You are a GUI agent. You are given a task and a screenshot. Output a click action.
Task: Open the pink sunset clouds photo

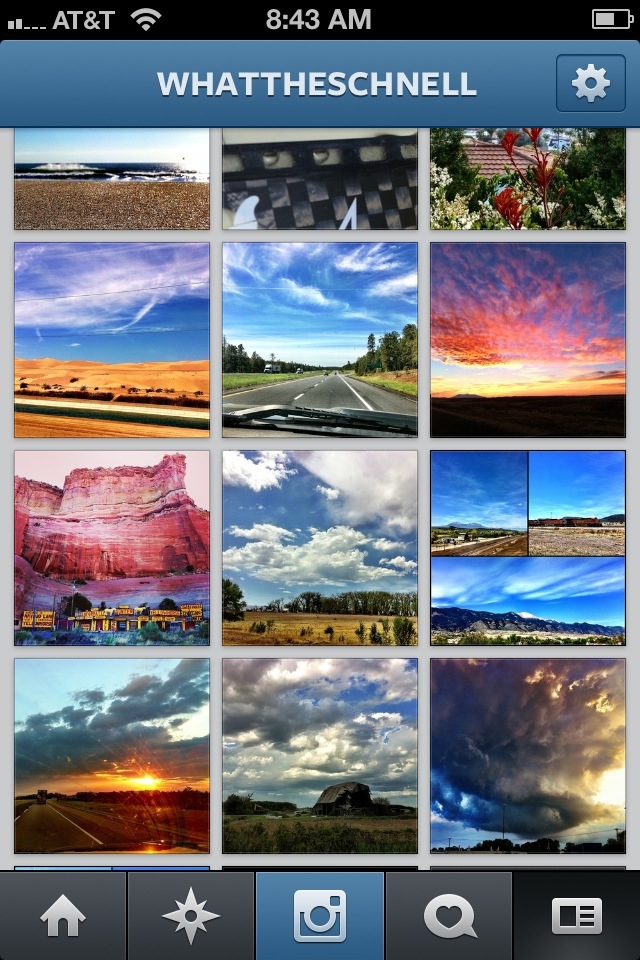coord(528,340)
